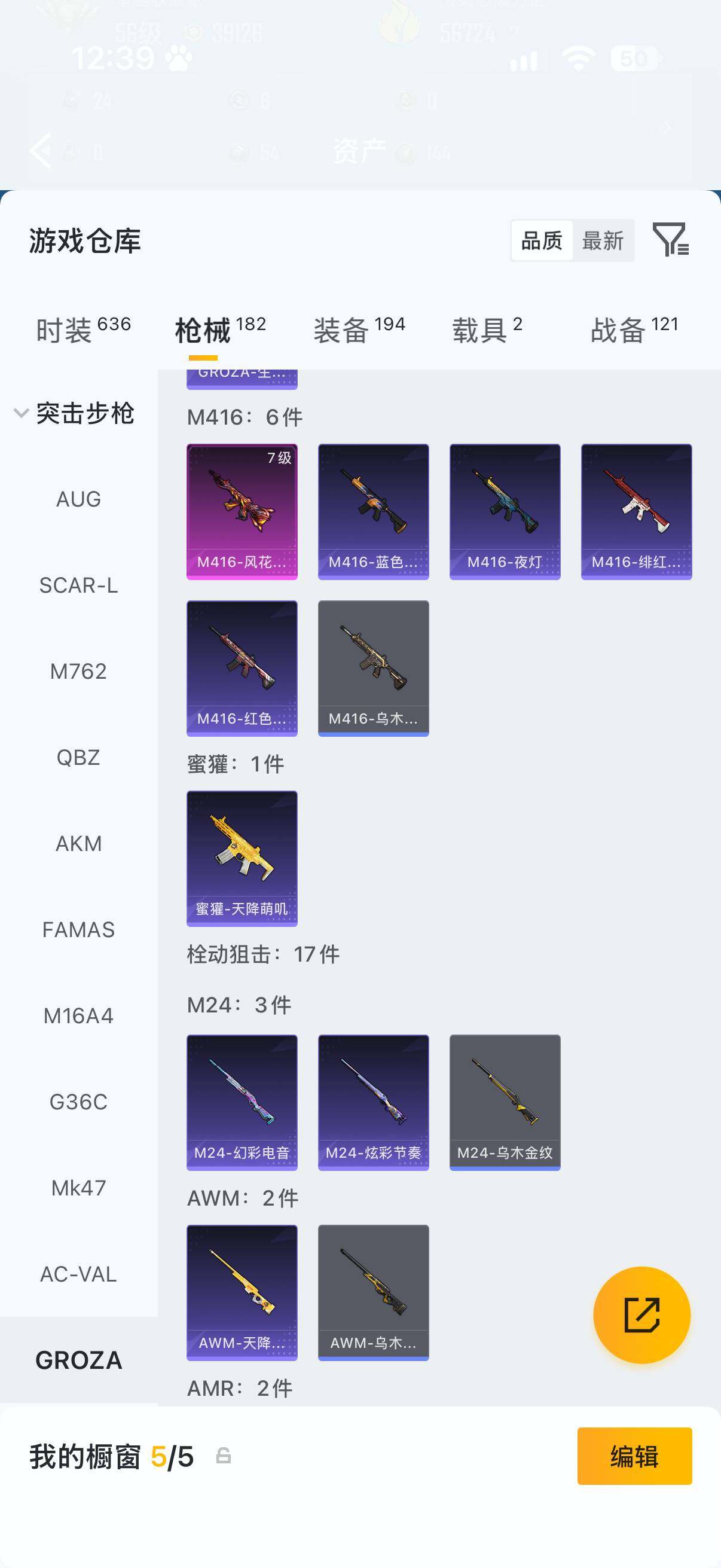Switch to the 时装 tab
The image size is (721, 1568).
coord(83,330)
